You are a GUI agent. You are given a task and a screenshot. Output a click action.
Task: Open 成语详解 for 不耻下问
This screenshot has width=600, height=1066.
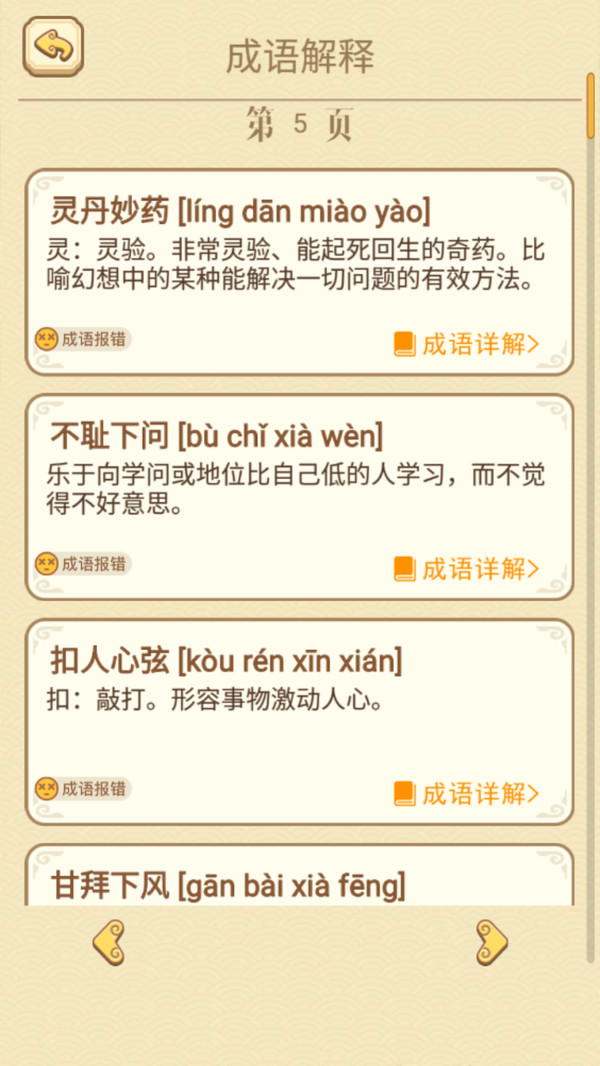pyautogui.click(x=467, y=569)
